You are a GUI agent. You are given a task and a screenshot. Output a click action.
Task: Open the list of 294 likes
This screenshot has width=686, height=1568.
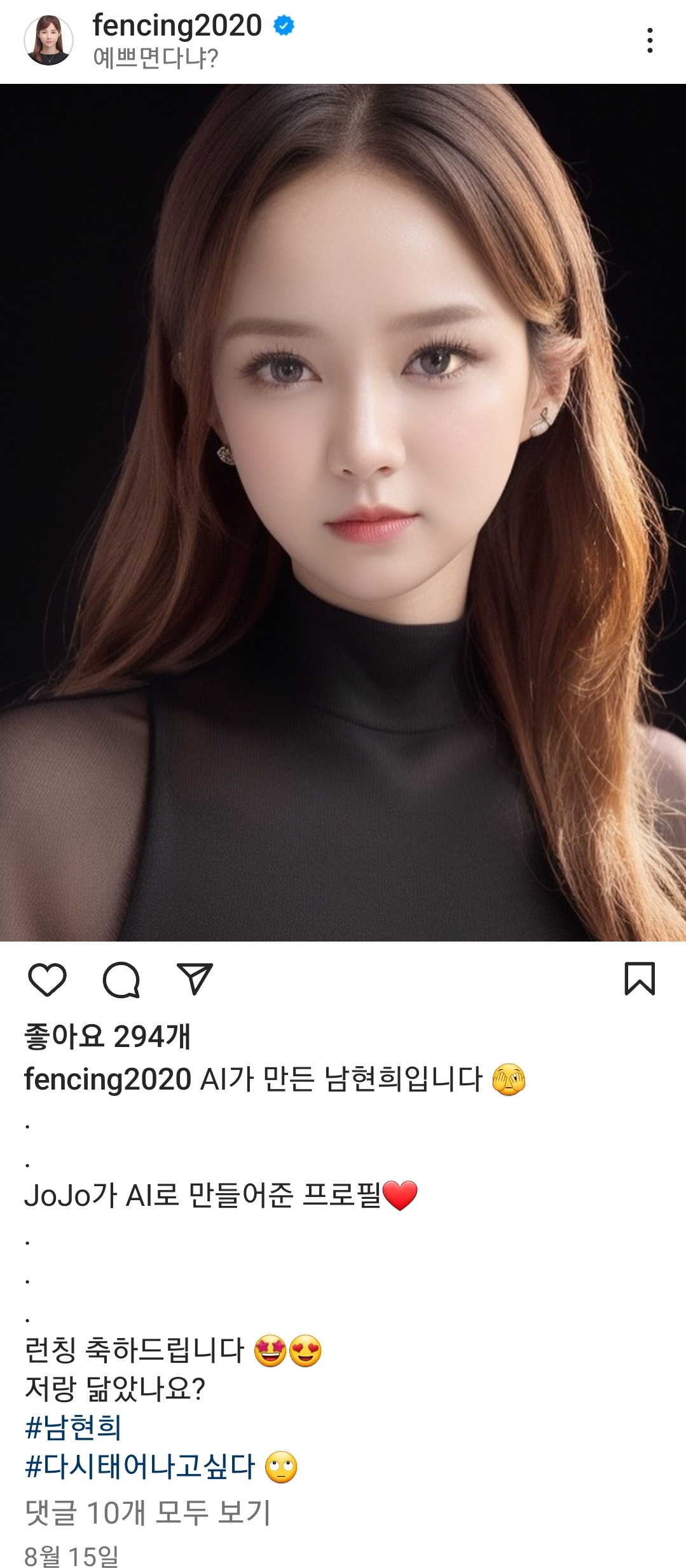[x=107, y=1037]
